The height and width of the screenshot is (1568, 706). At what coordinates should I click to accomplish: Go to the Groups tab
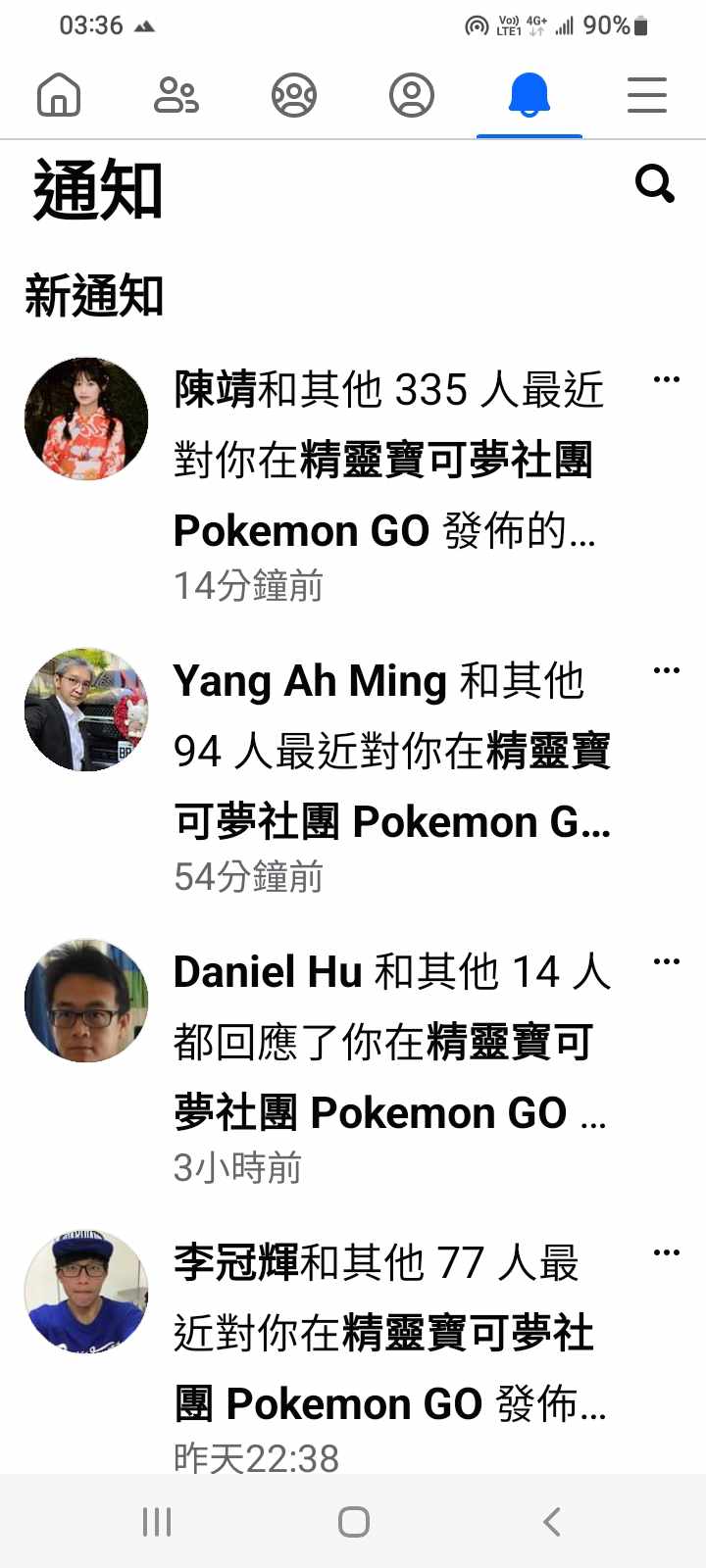294,96
